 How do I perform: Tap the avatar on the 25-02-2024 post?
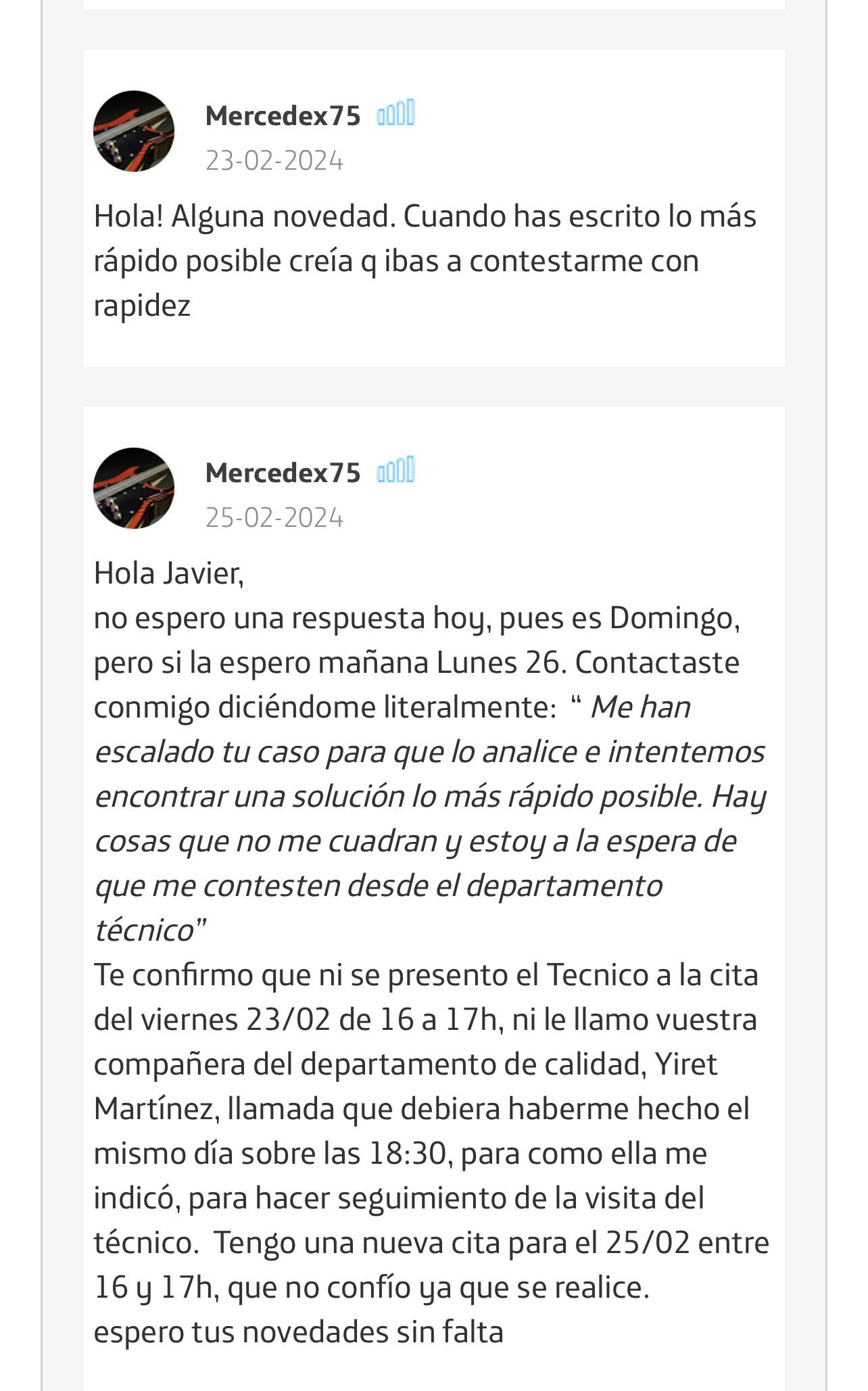(x=134, y=488)
